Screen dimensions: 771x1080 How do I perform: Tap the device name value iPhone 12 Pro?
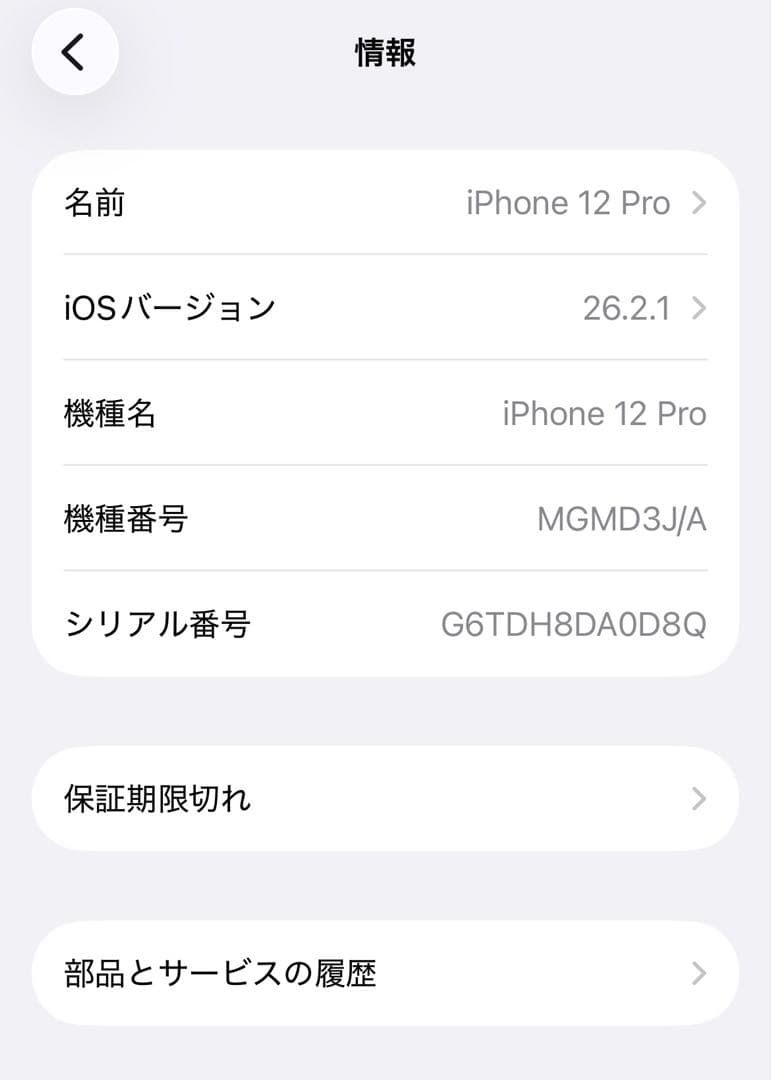pyautogui.click(x=568, y=202)
